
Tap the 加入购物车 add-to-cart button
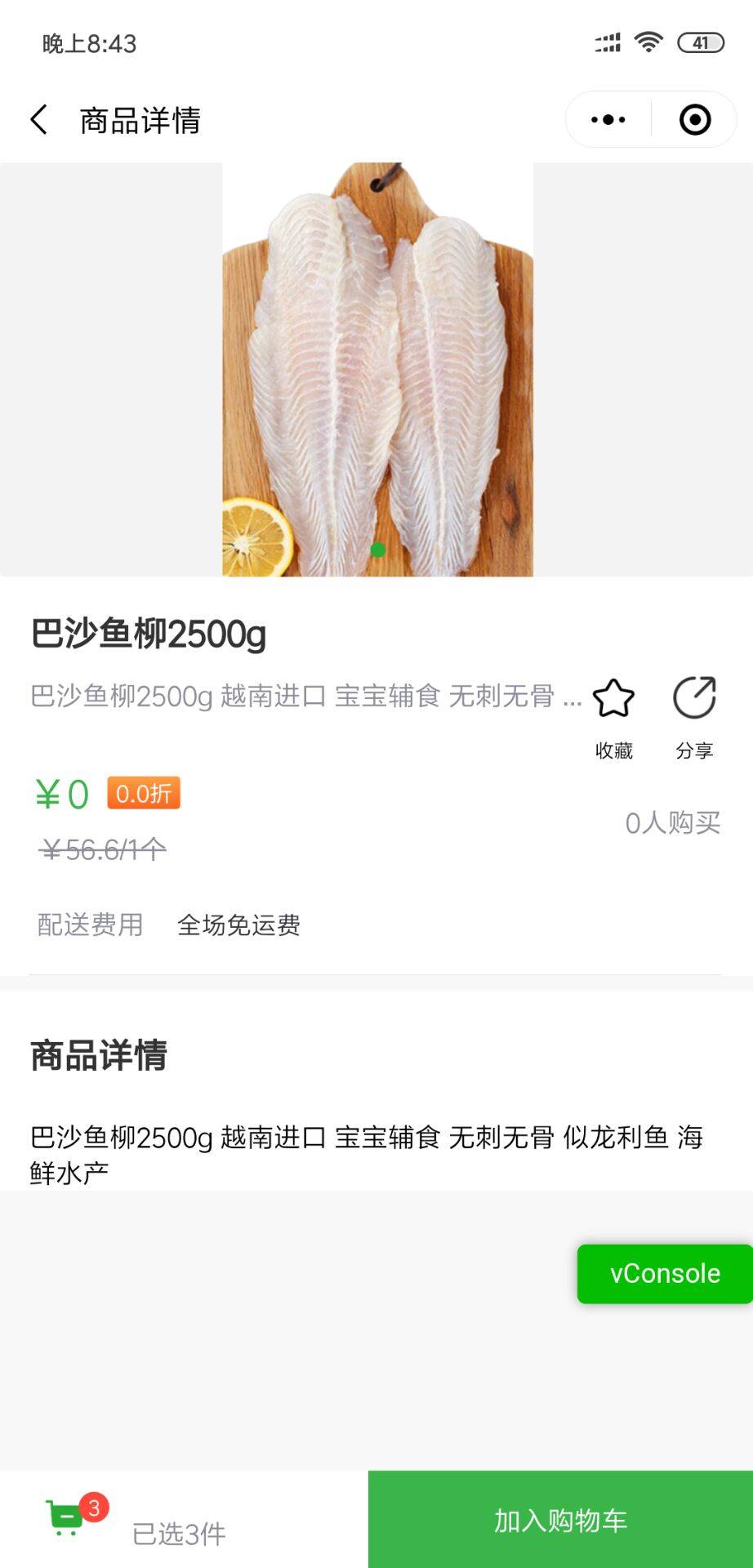pos(559,1519)
